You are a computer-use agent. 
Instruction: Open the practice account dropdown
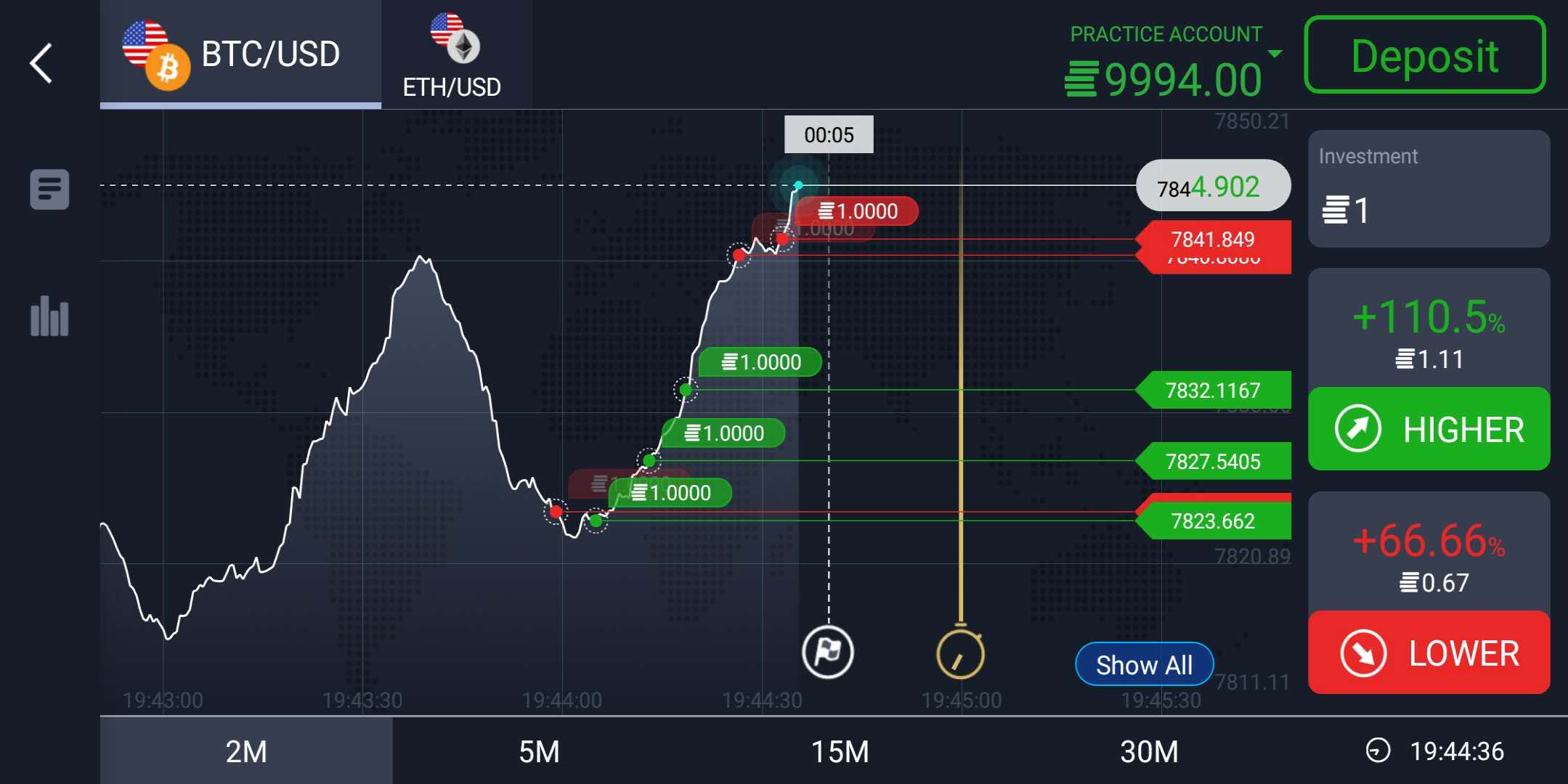pos(1274,54)
